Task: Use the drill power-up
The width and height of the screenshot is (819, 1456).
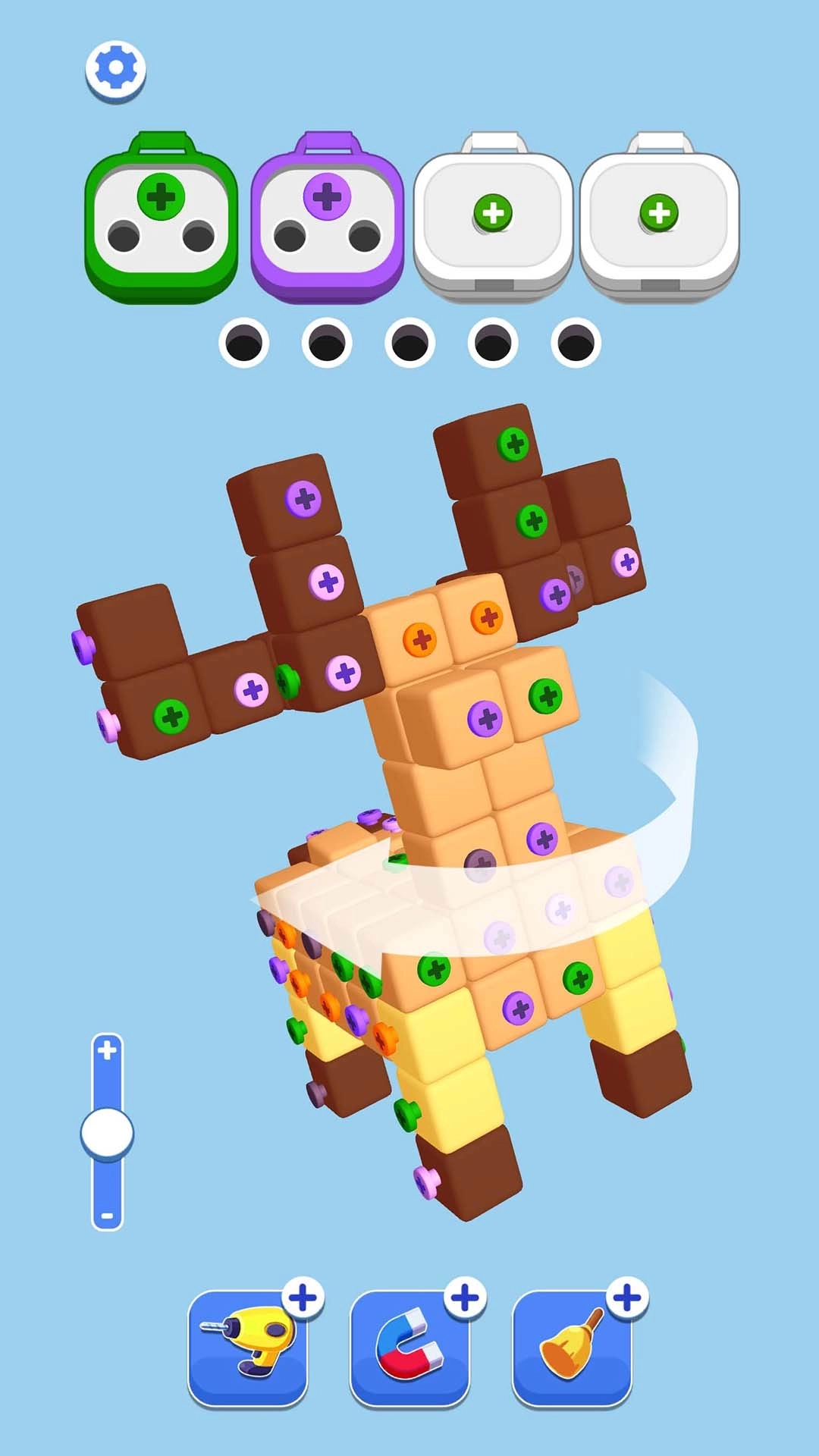Action: (248, 1347)
